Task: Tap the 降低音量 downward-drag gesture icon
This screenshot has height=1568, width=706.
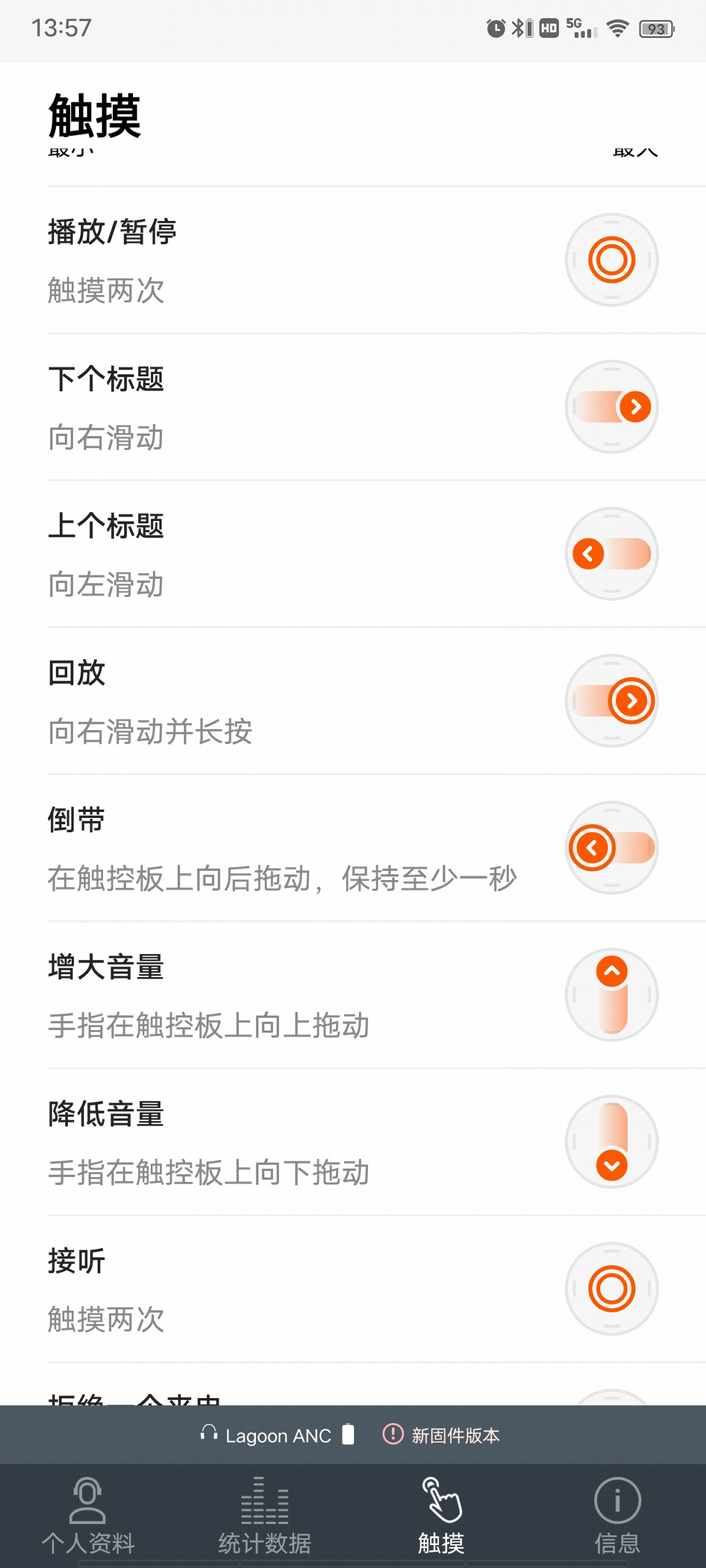Action: pyautogui.click(x=612, y=1141)
